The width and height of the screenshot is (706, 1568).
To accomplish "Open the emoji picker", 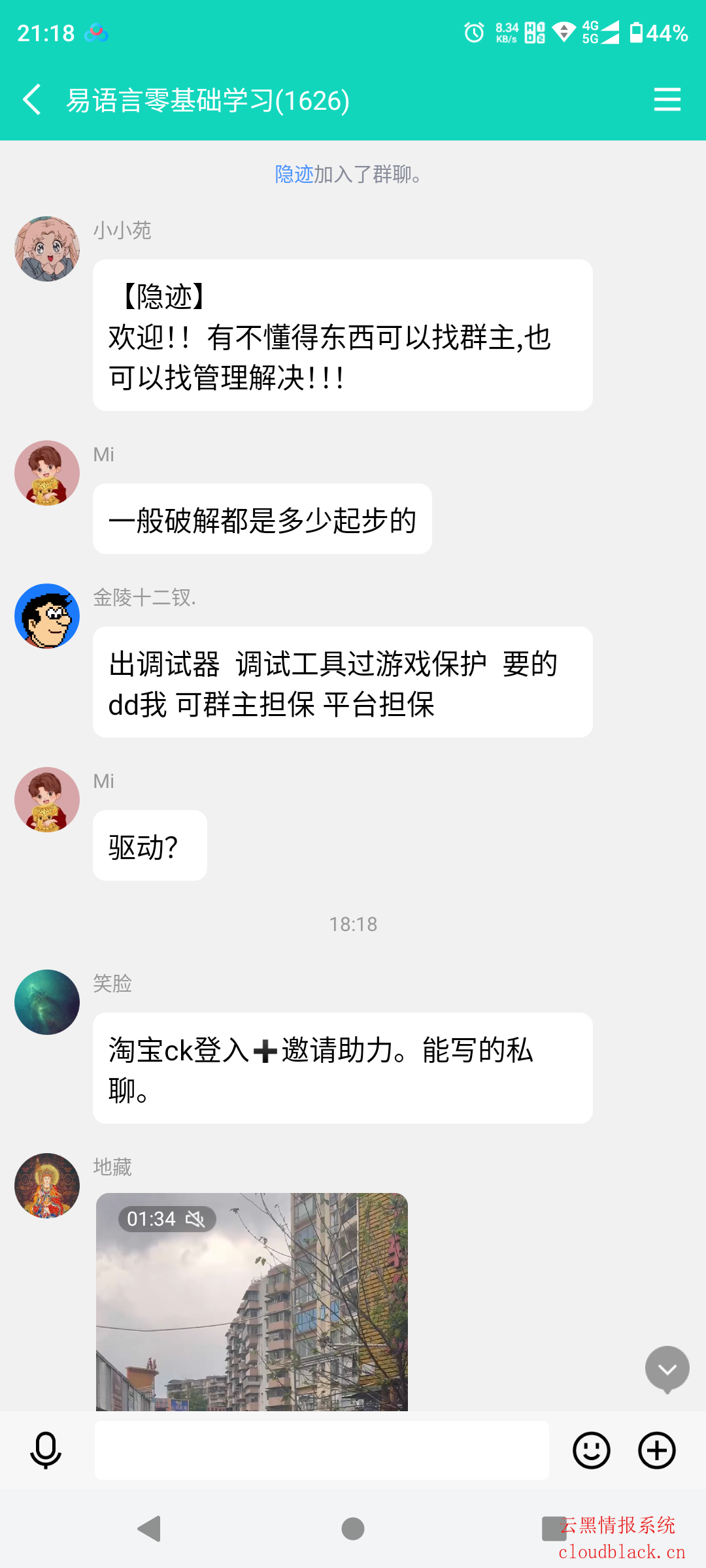I will [x=591, y=1450].
